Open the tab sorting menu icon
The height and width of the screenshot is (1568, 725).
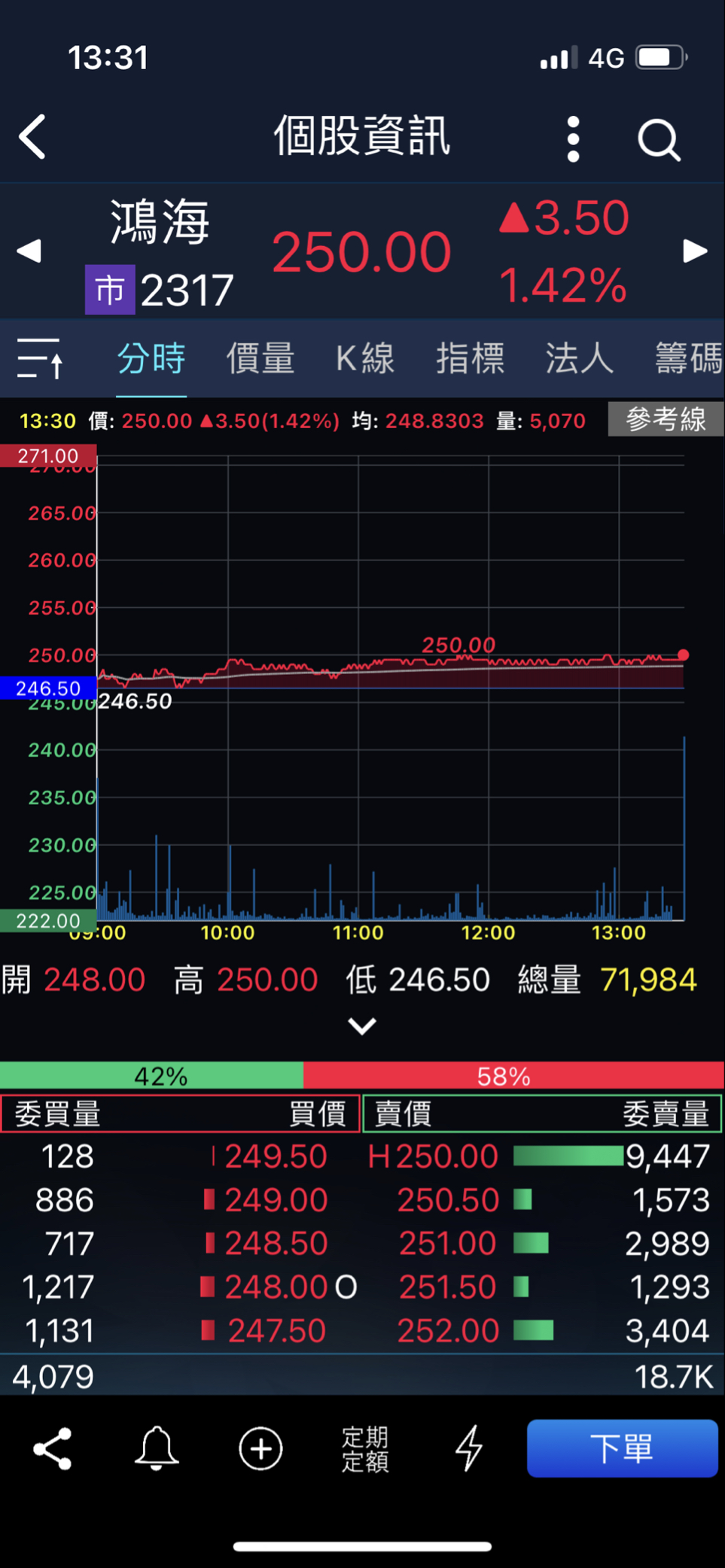coord(40,358)
